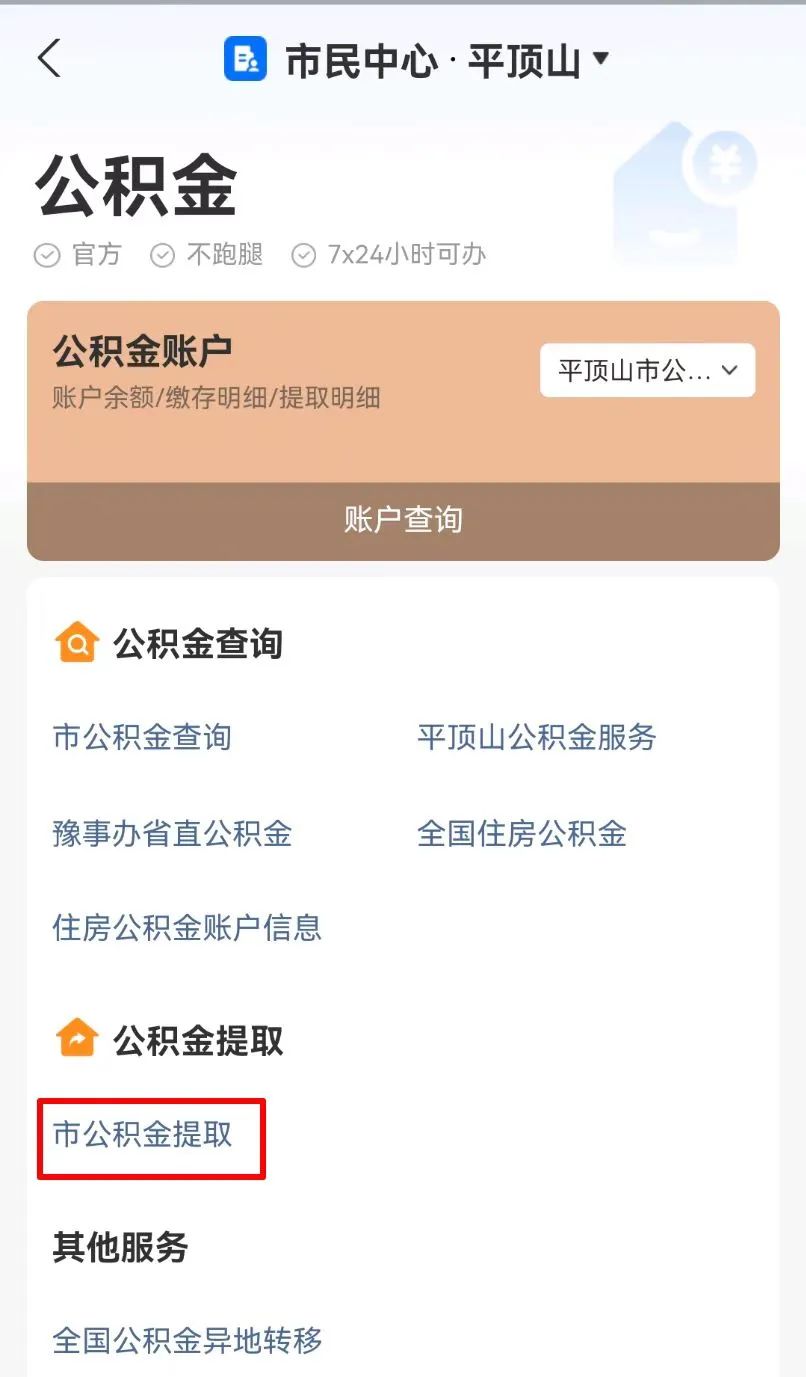Open 市公积金查询
The image size is (806, 1377).
(142, 738)
